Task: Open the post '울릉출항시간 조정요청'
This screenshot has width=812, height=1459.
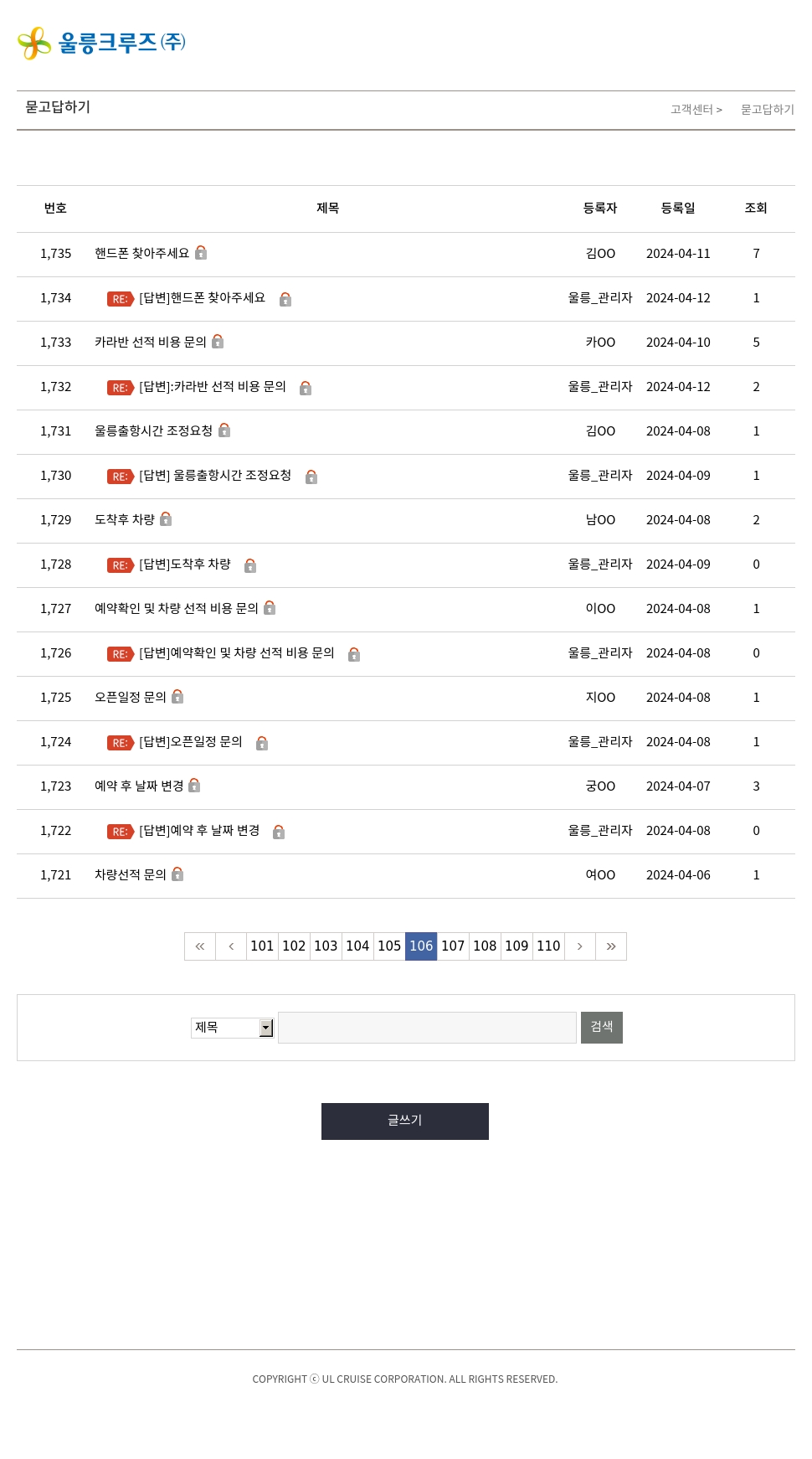Action: 153,430
